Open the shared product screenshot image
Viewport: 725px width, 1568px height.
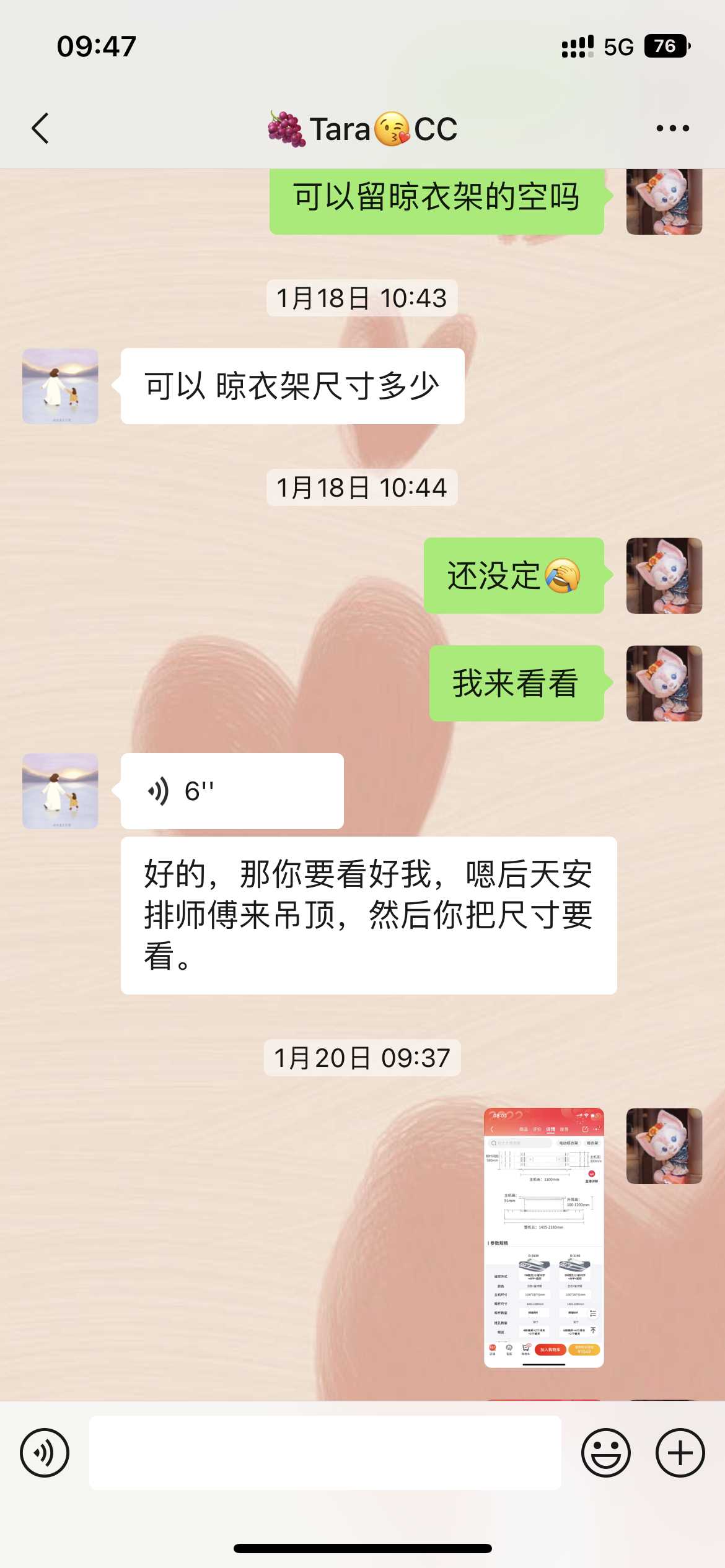(543, 1237)
